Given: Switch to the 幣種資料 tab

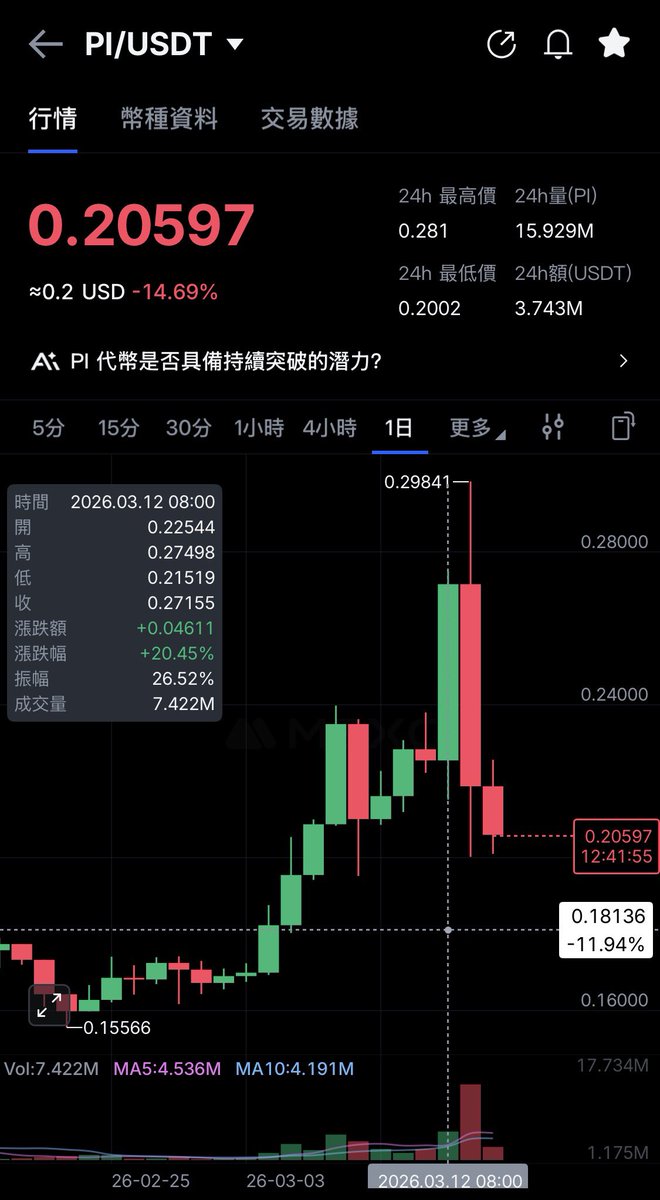Looking at the screenshot, I should [x=169, y=119].
